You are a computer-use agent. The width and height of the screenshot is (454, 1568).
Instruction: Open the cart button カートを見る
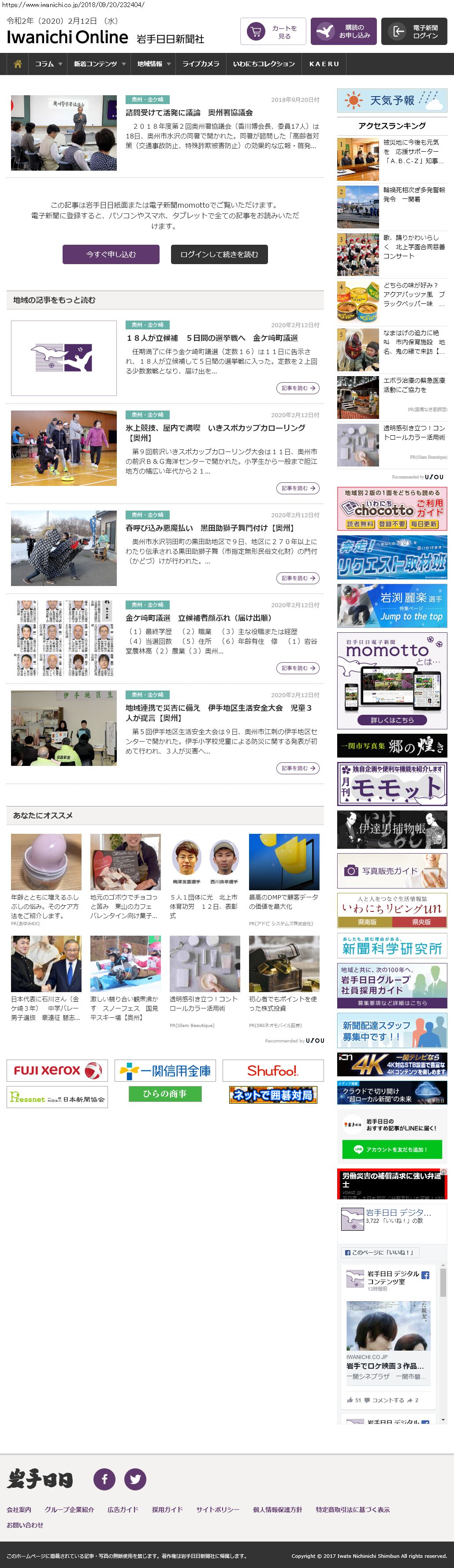(x=273, y=32)
